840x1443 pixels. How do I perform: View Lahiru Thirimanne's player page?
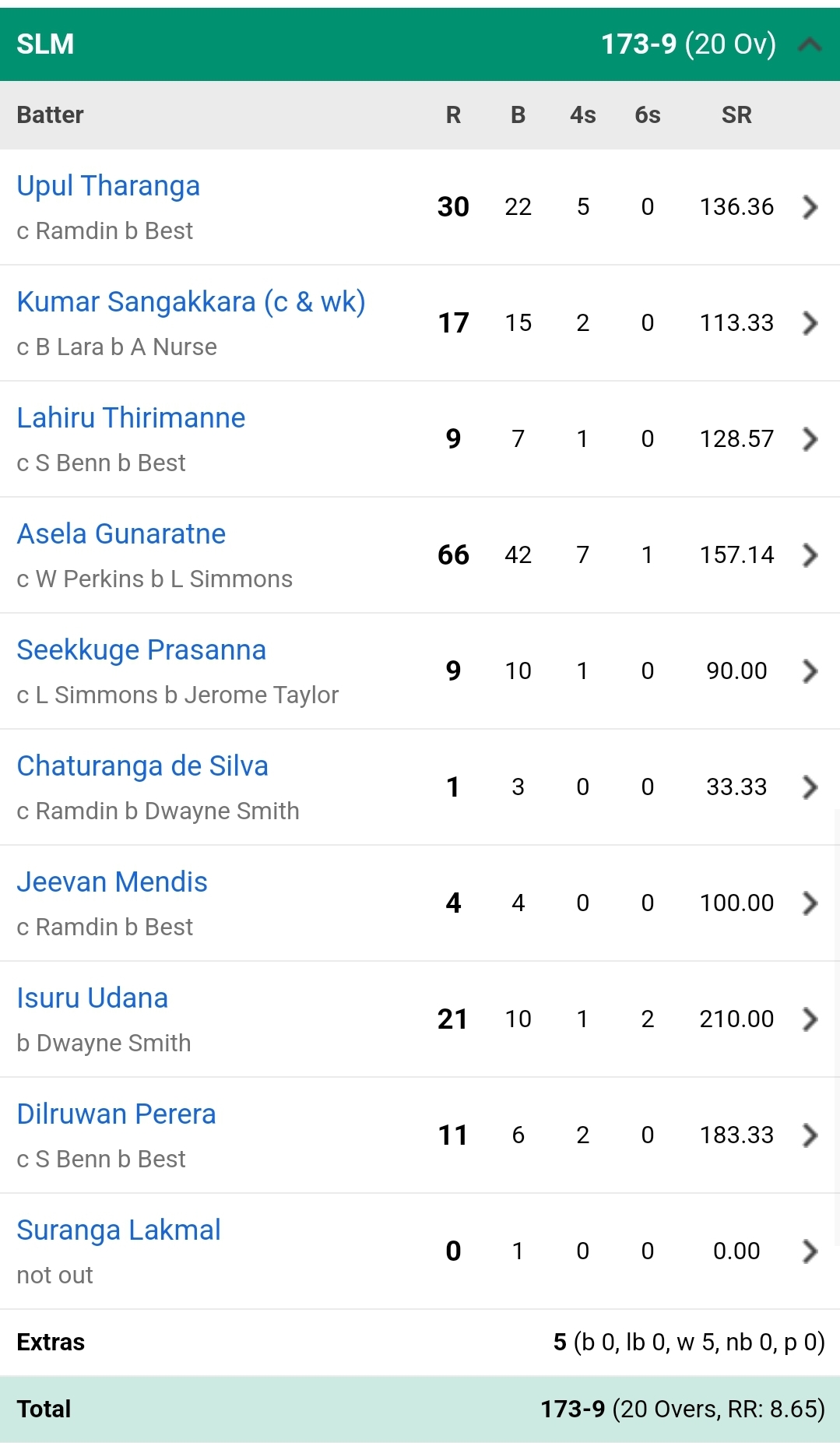pyautogui.click(x=131, y=418)
